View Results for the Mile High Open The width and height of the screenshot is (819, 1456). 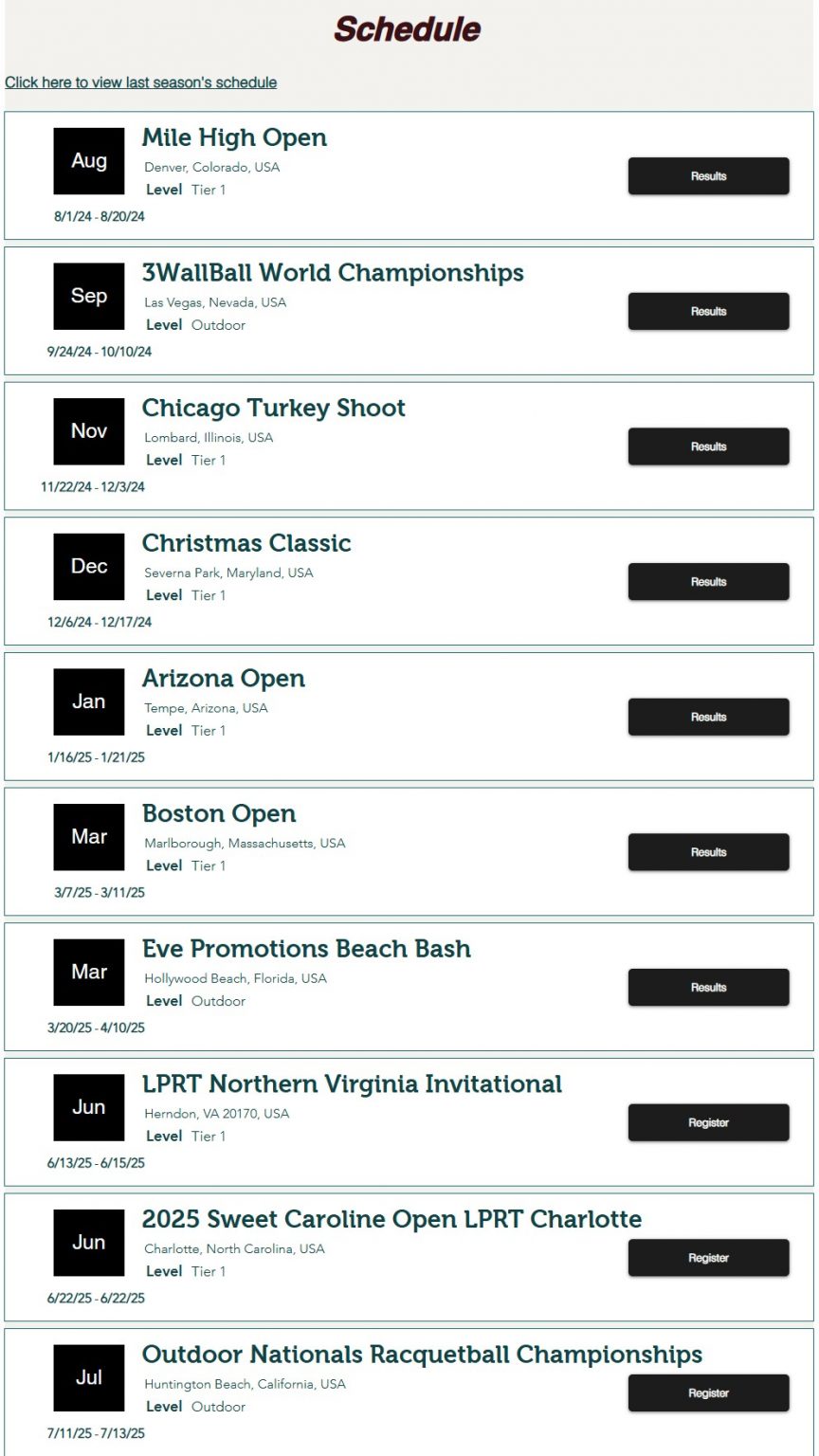click(x=708, y=175)
